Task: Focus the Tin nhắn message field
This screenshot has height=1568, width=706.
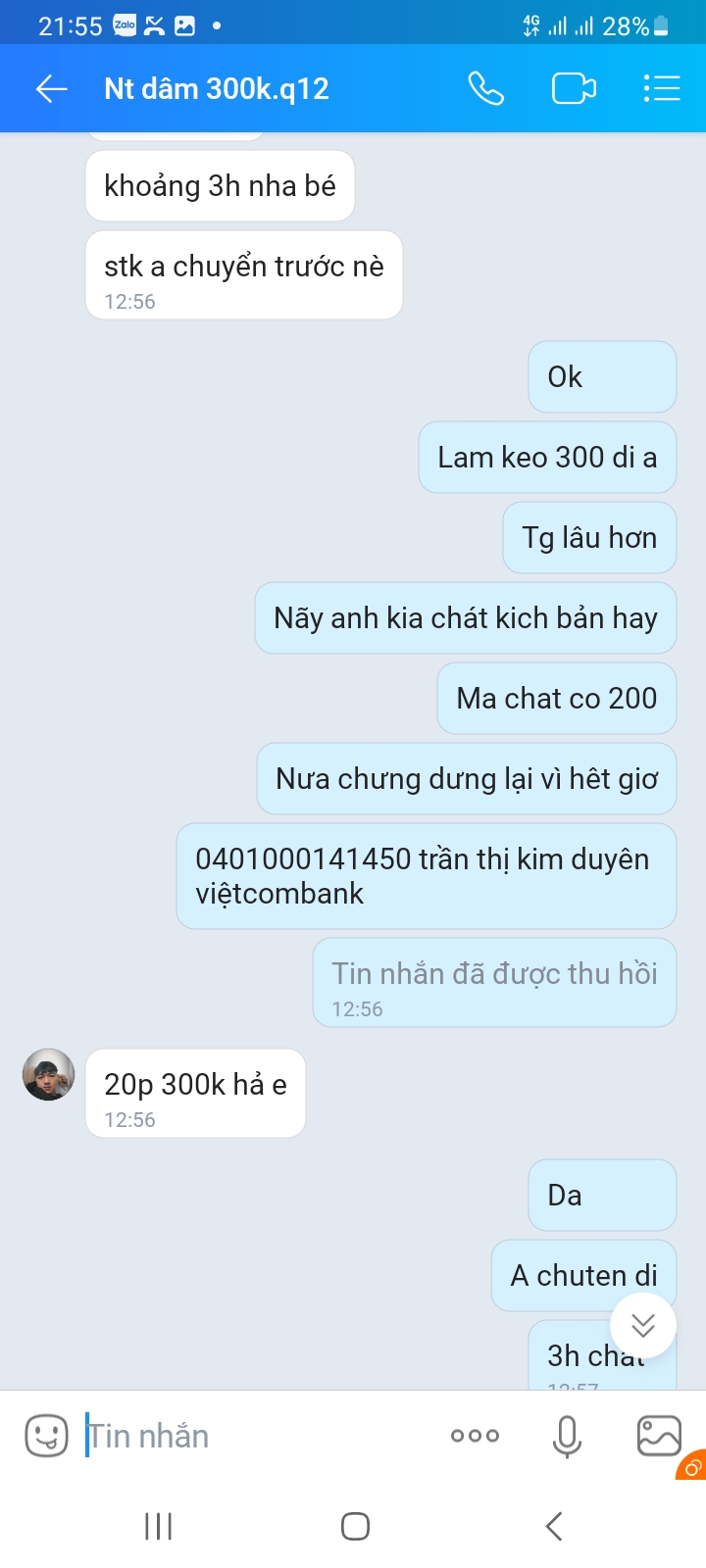Action: click(255, 1437)
